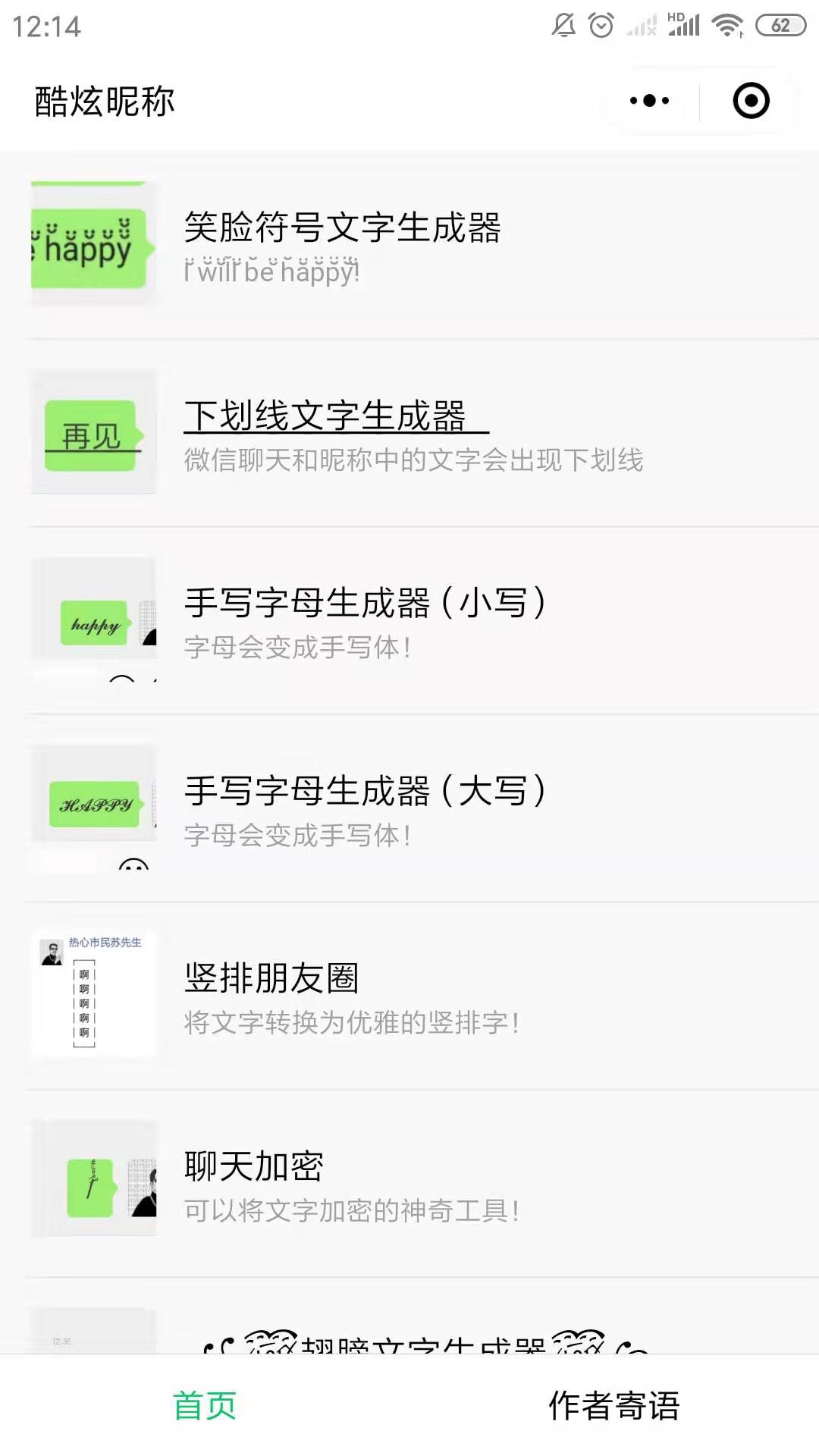
Task: Close the mini program with the circle button
Action: (x=751, y=101)
